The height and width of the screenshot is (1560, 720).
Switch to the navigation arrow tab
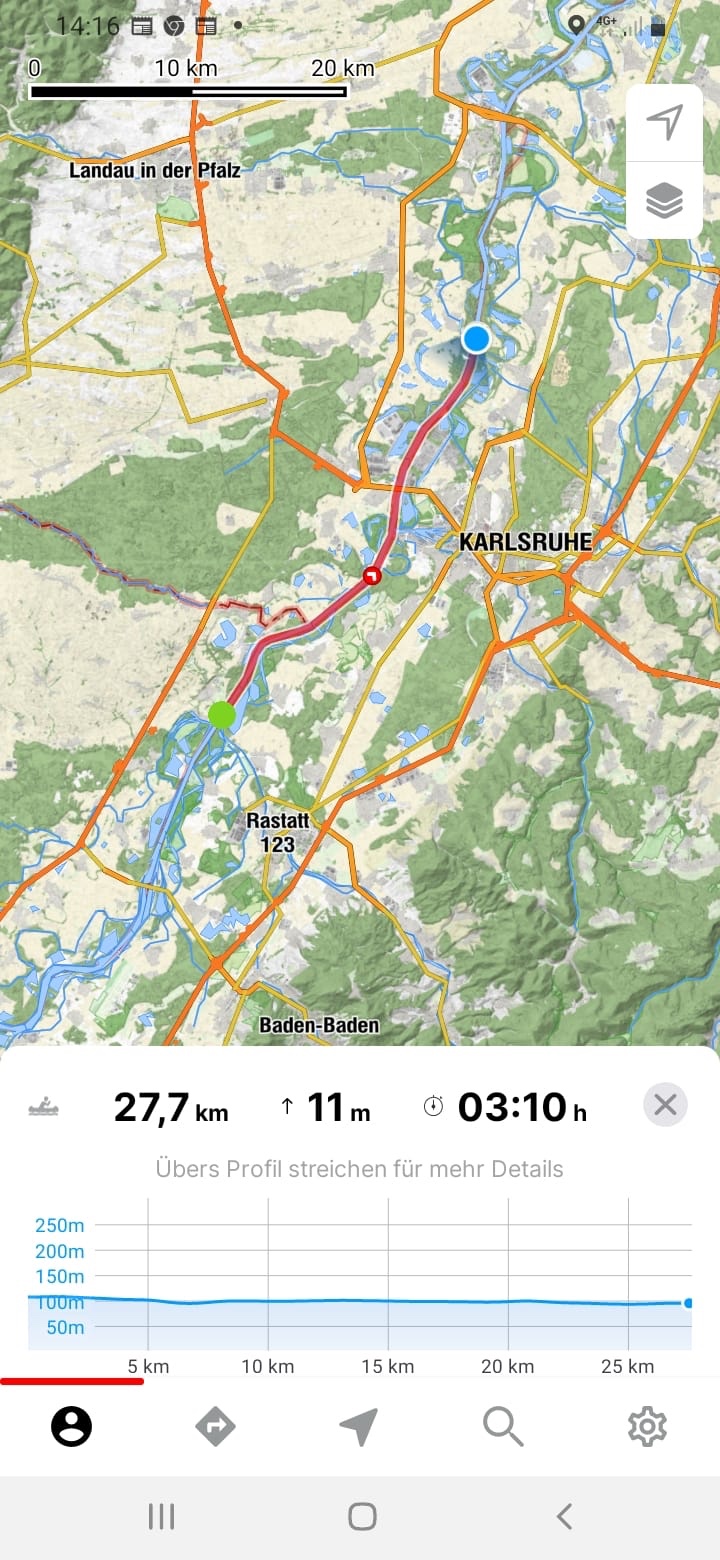tap(359, 1427)
